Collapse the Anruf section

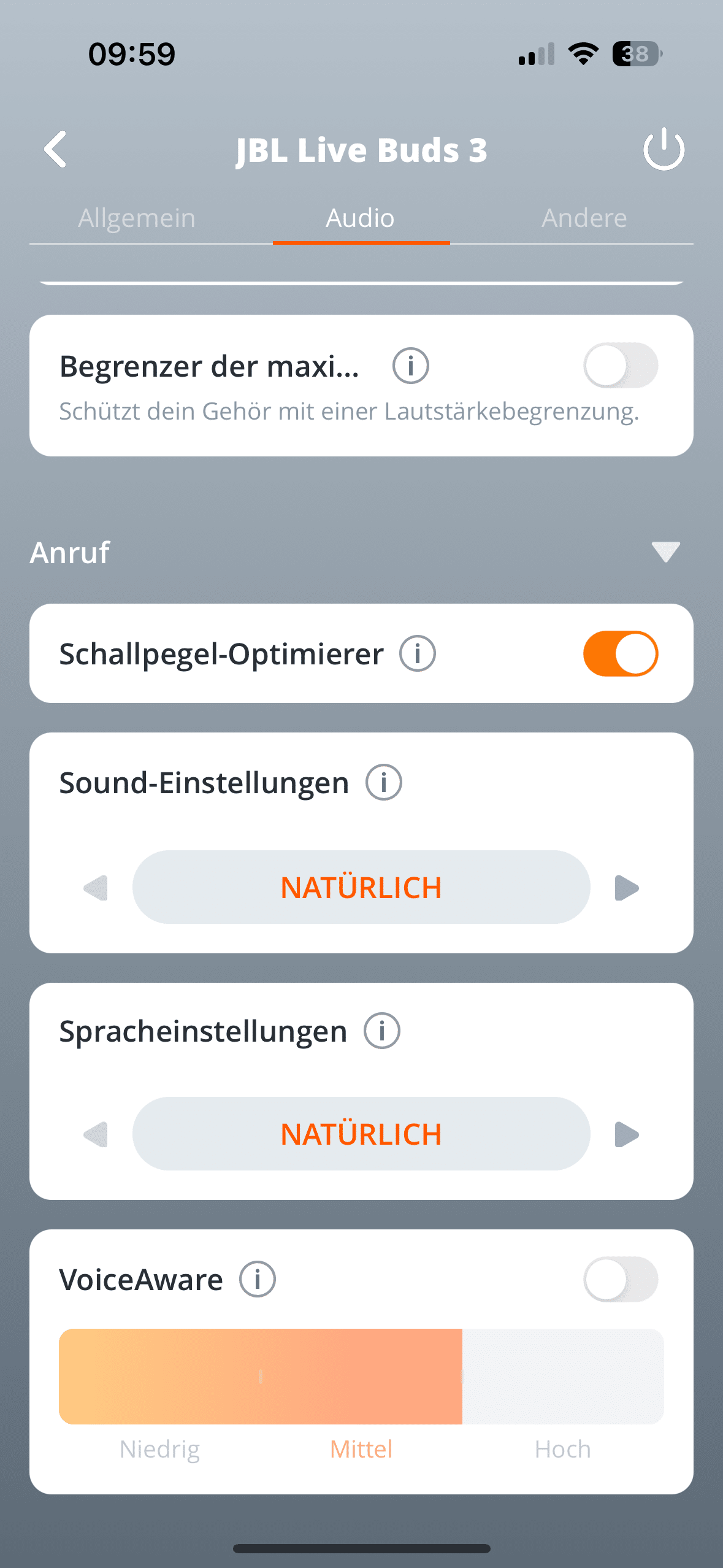(665, 551)
